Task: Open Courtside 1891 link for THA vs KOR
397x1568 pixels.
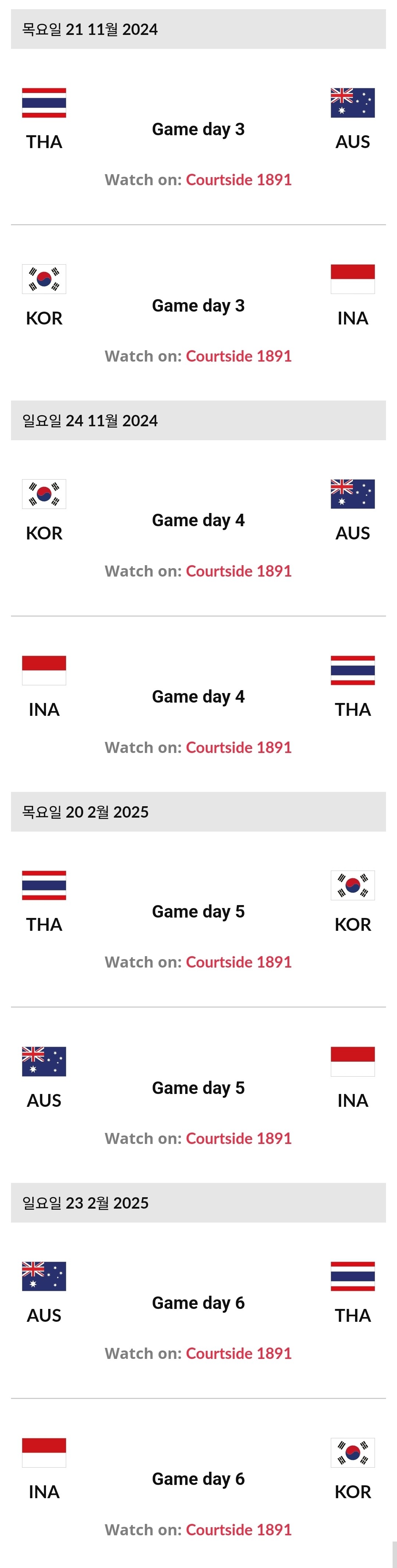Action: click(238, 962)
